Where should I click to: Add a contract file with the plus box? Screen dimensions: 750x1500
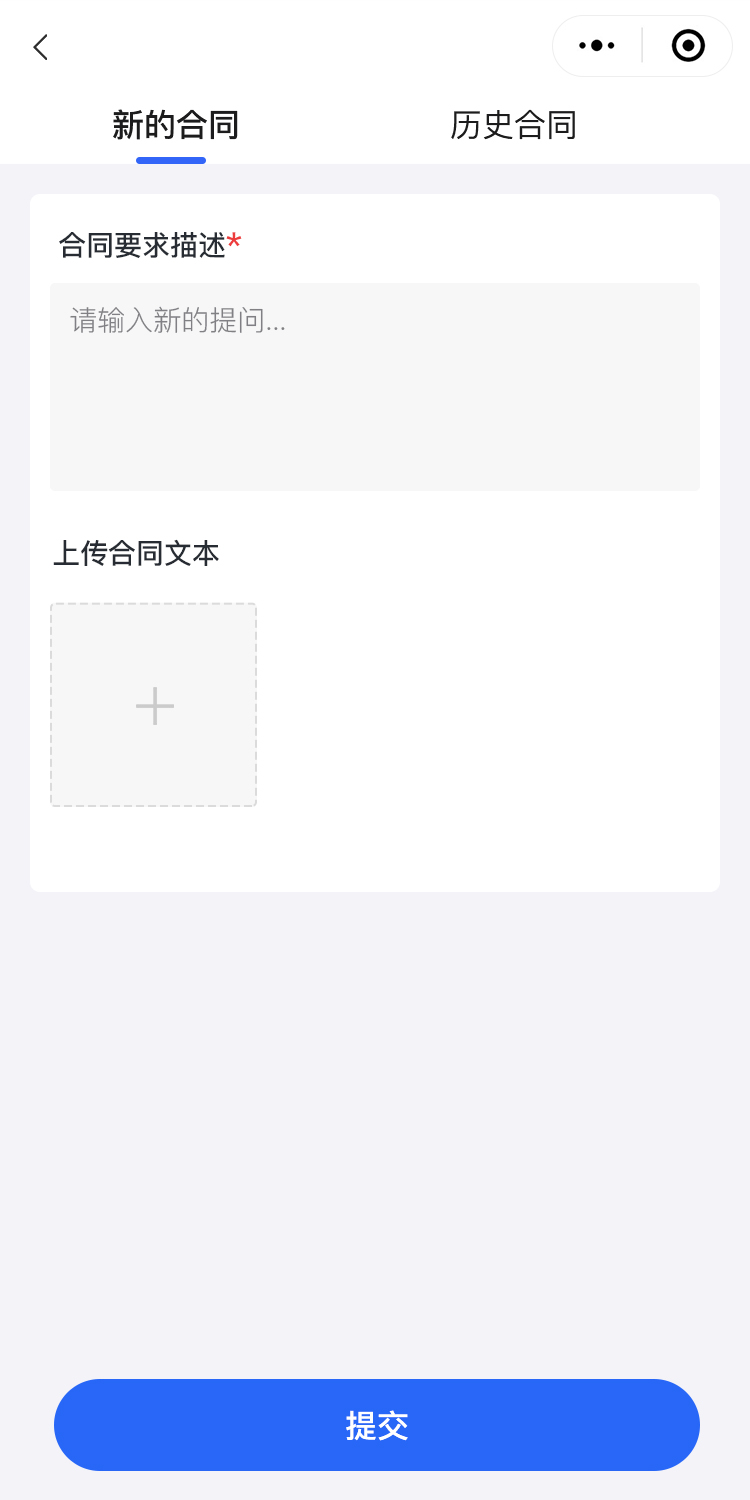tap(154, 705)
